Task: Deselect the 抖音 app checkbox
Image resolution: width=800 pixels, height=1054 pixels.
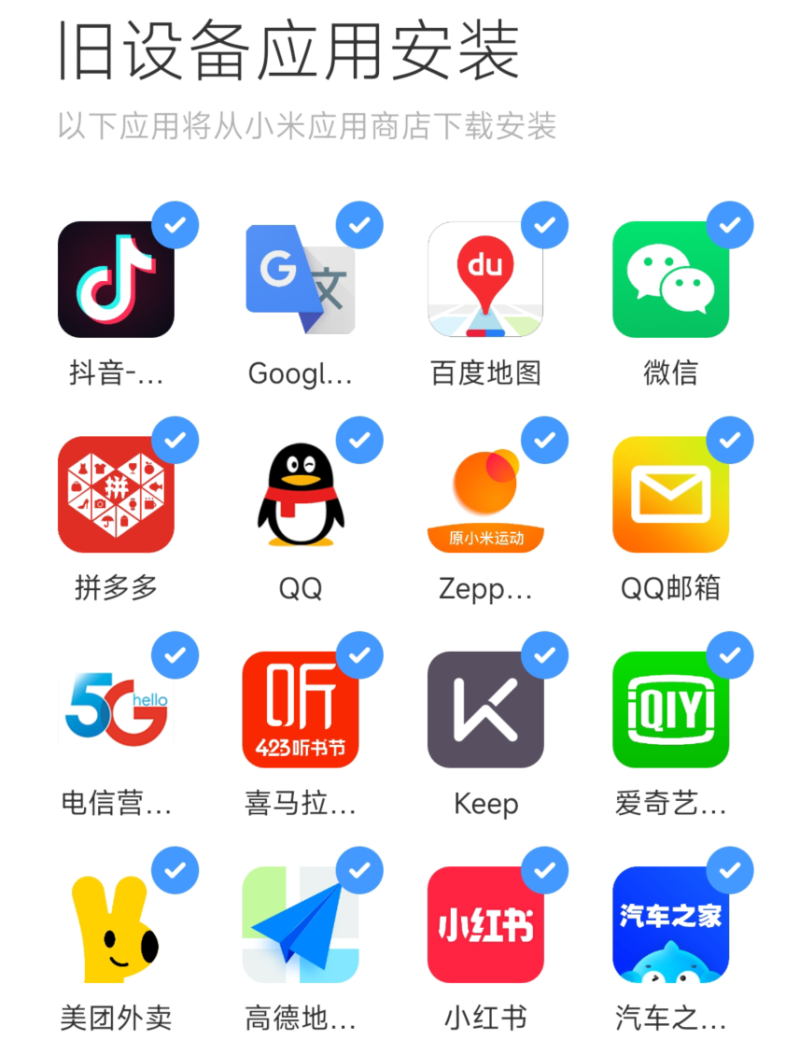Action: [175, 226]
